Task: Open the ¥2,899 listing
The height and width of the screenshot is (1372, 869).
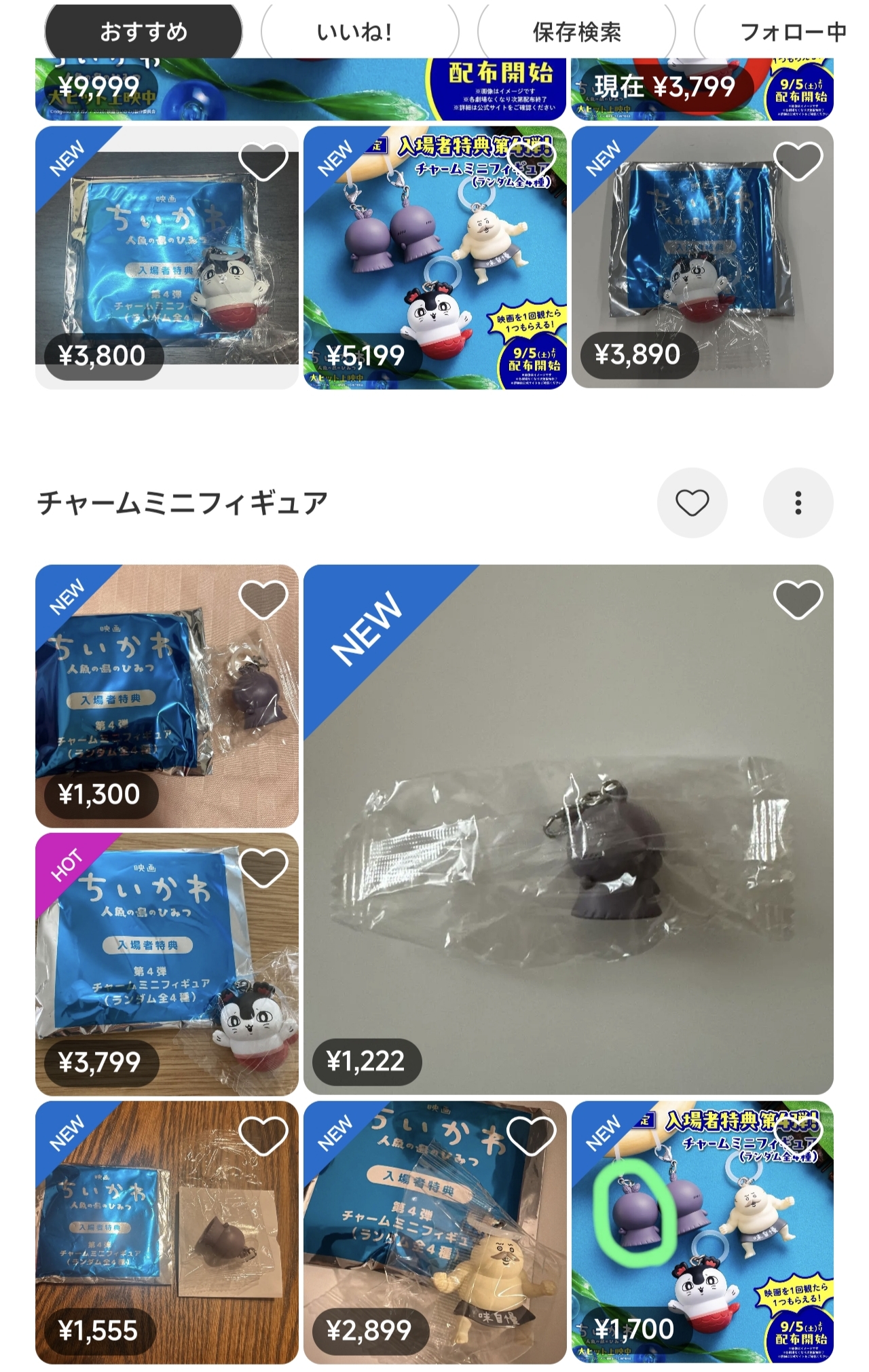Action: click(x=434, y=1232)
